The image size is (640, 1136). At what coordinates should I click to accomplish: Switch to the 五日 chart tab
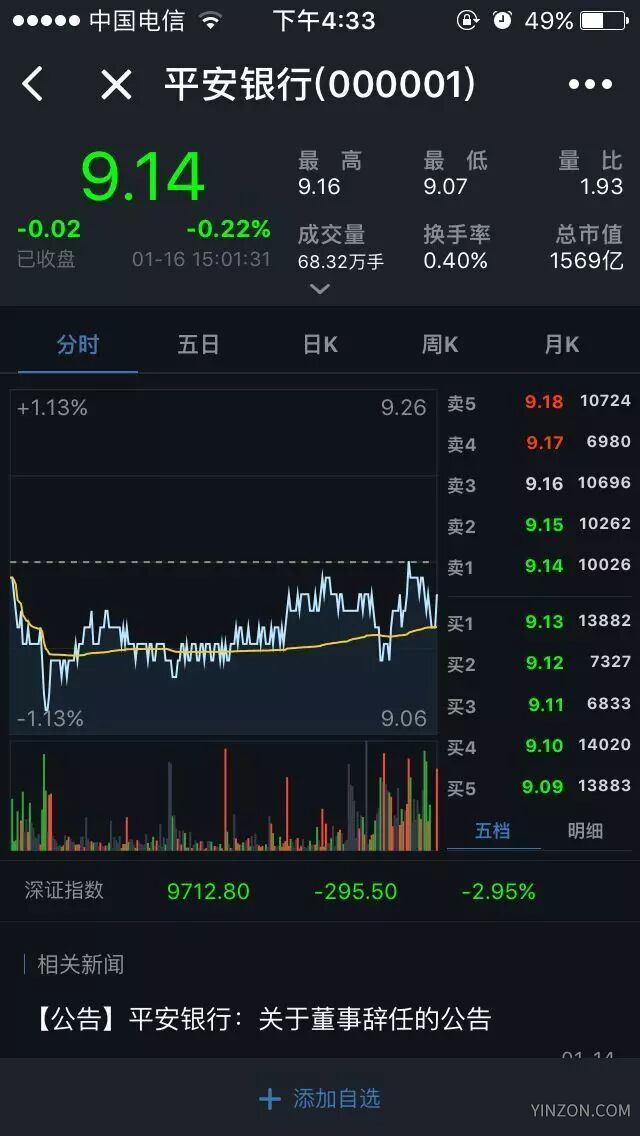coord(198,344)
